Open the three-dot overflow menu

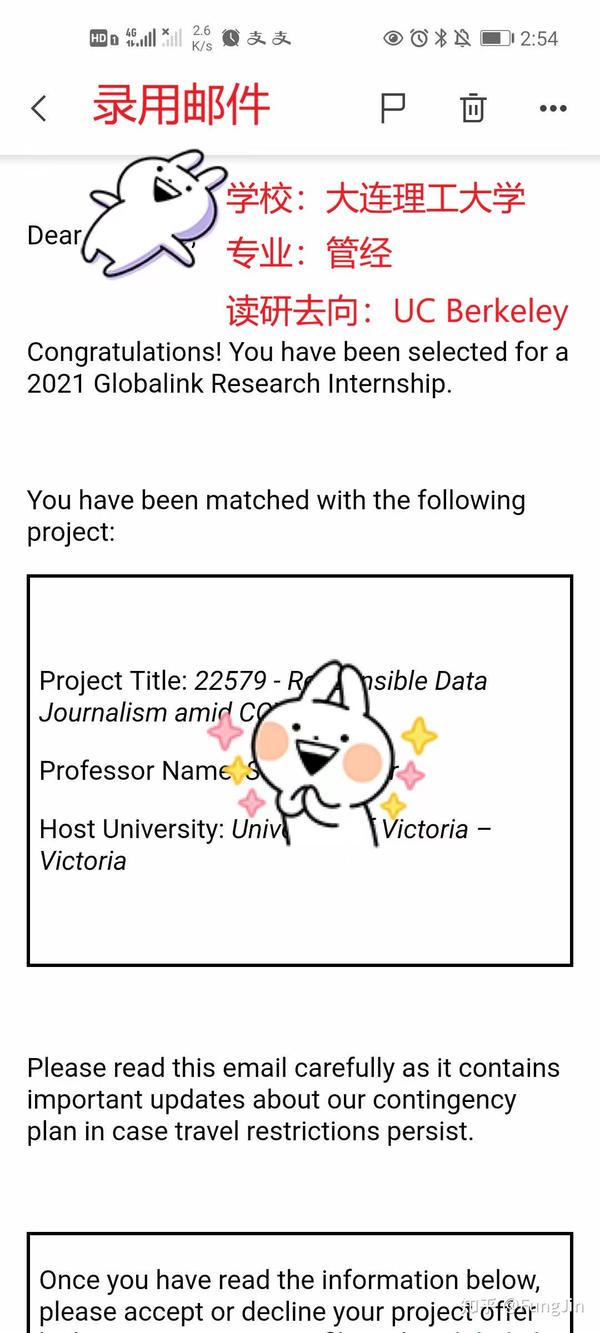[553, 108]
